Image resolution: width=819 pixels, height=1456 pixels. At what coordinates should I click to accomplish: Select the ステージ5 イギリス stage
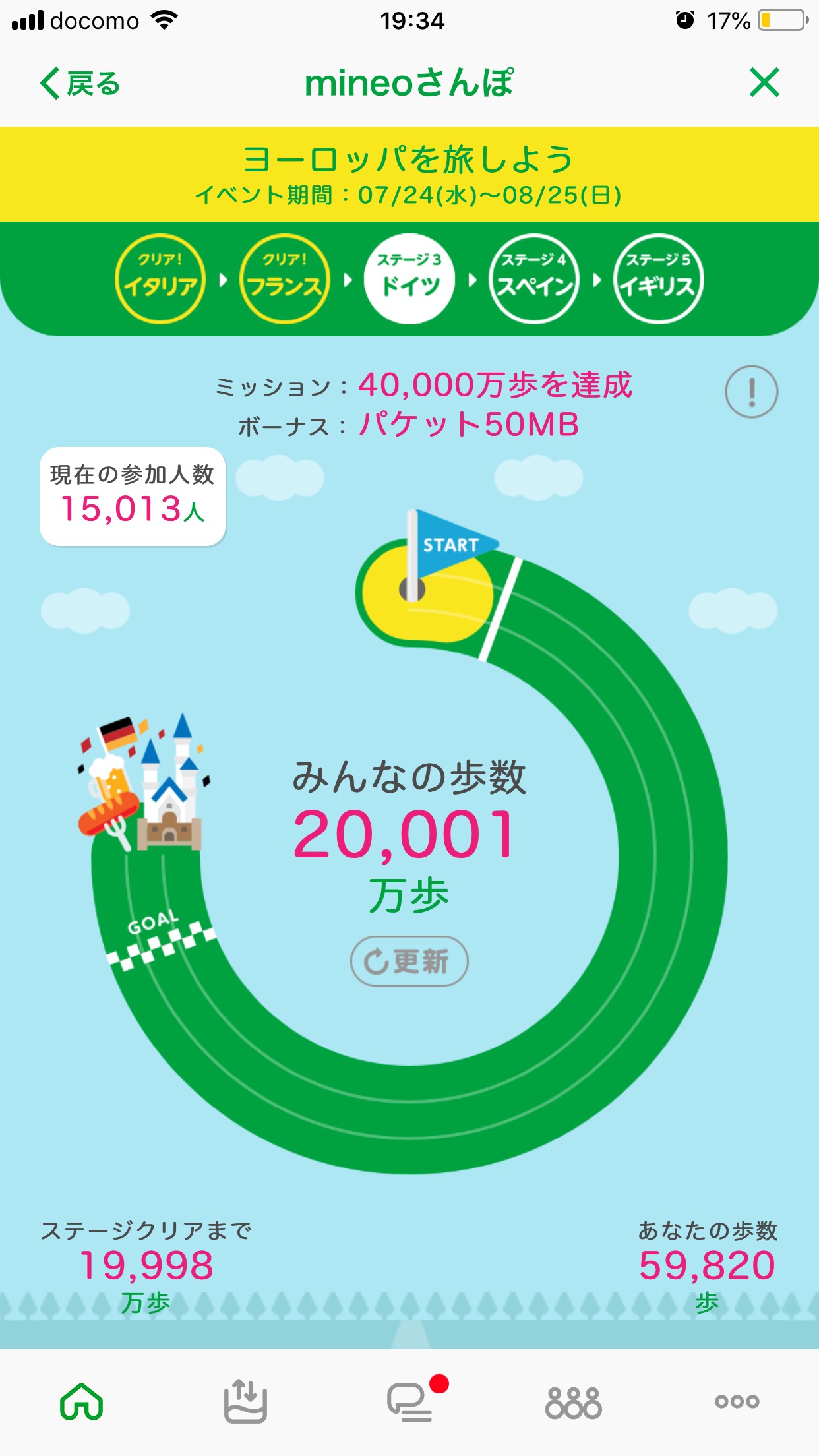coord(658,279)
